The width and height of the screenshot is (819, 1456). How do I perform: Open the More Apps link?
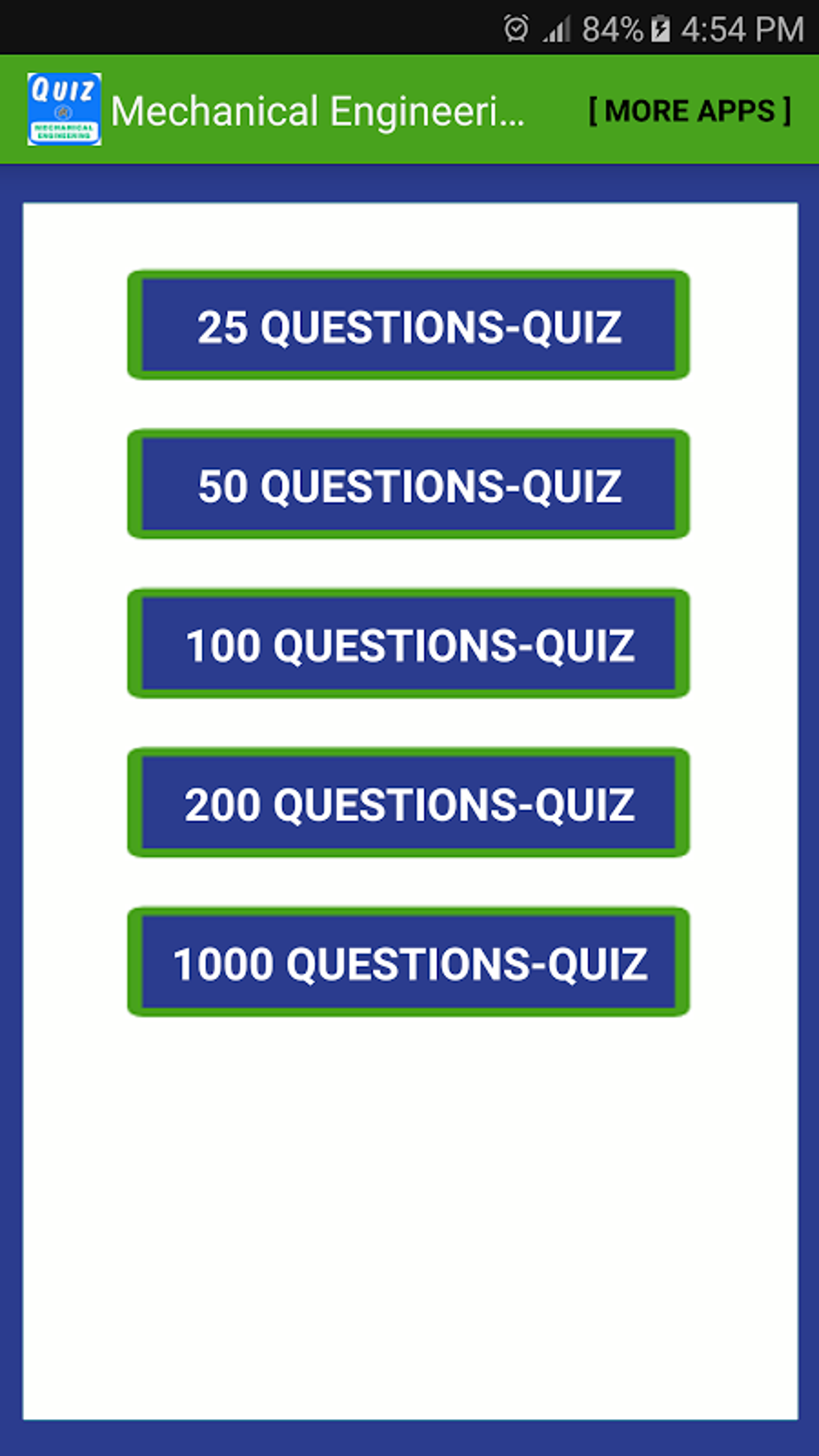(x=690, y=111)
